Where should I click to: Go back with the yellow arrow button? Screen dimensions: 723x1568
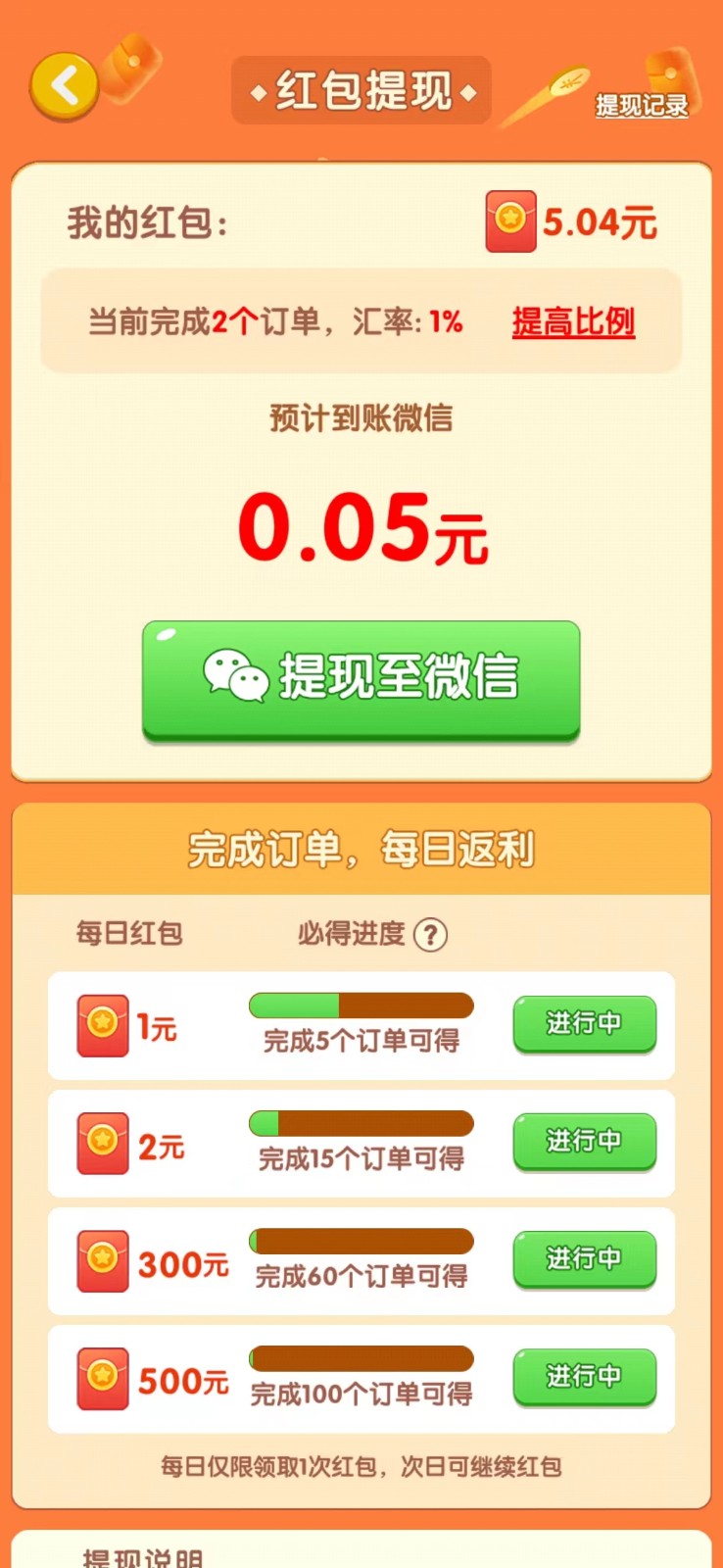65,86
